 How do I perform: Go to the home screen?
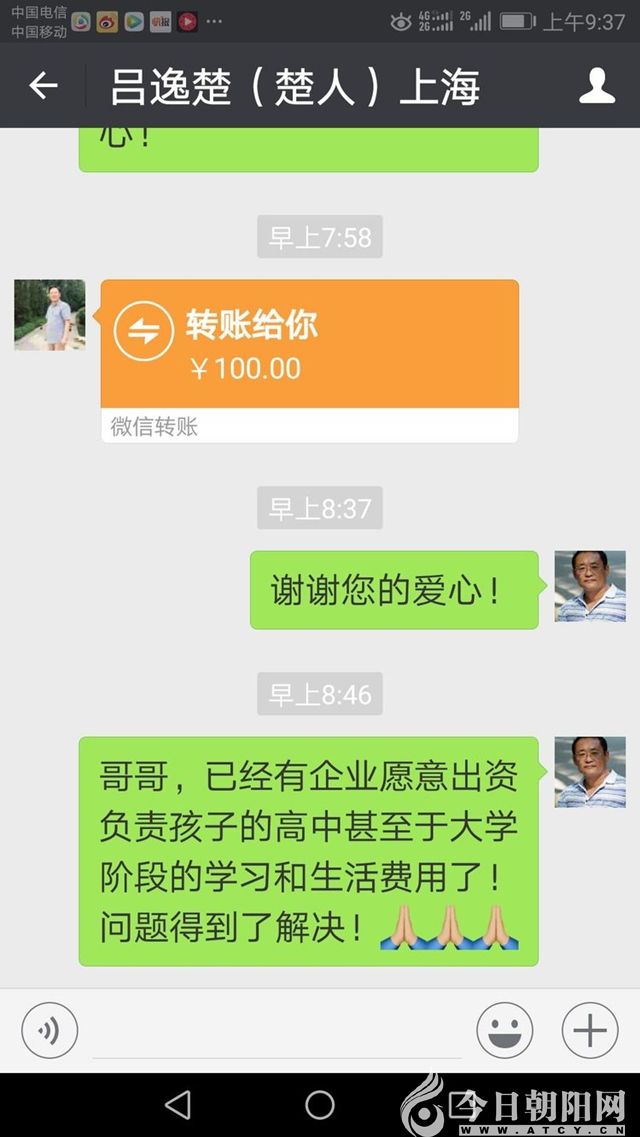(320, 1104)
